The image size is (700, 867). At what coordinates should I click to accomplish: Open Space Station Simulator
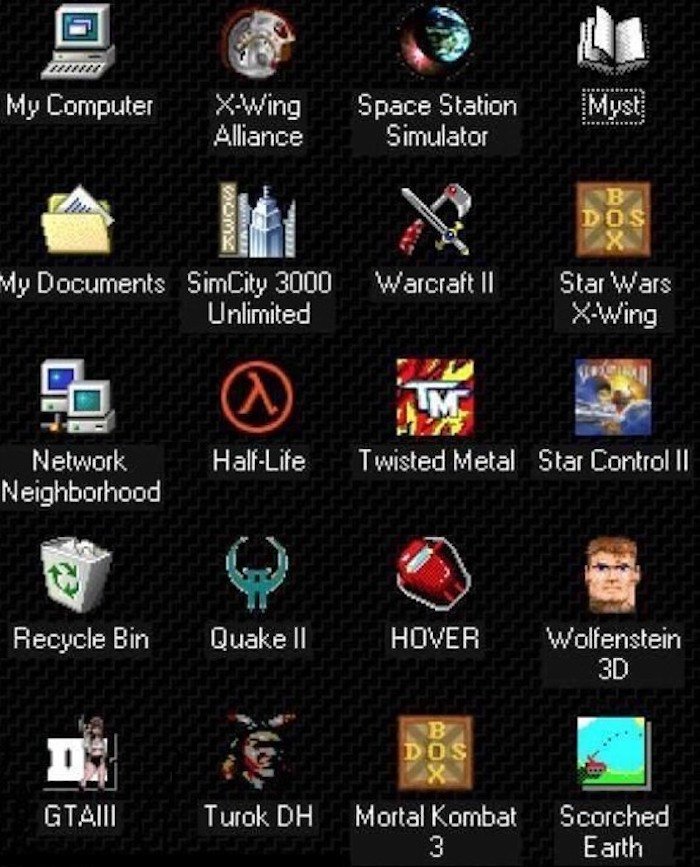(x=436, y=42)
